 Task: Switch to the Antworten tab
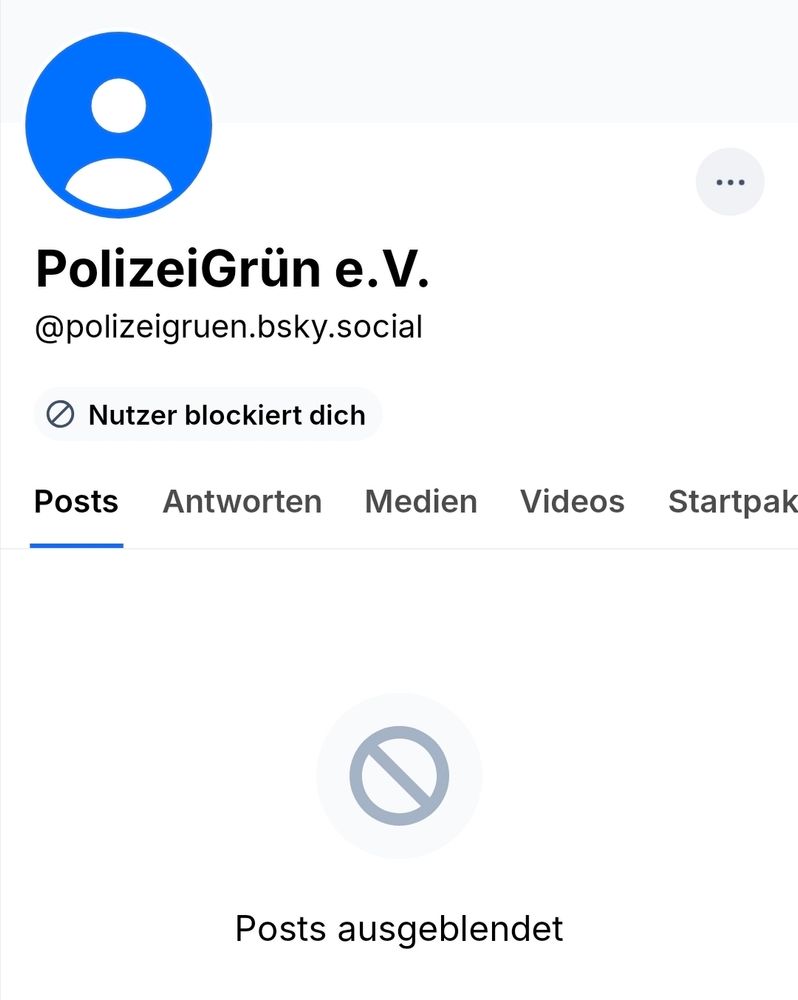pos(242,501)
